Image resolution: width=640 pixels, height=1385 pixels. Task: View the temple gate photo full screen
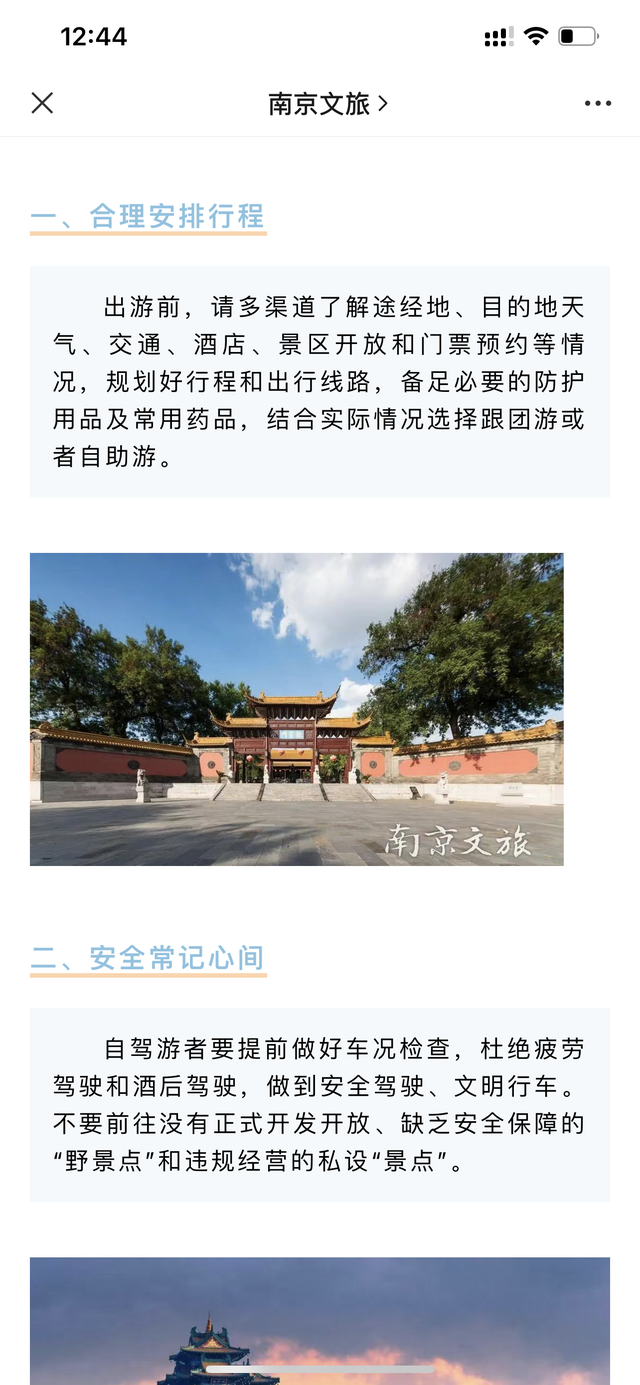pyautogui.click(x=297, y=709)
